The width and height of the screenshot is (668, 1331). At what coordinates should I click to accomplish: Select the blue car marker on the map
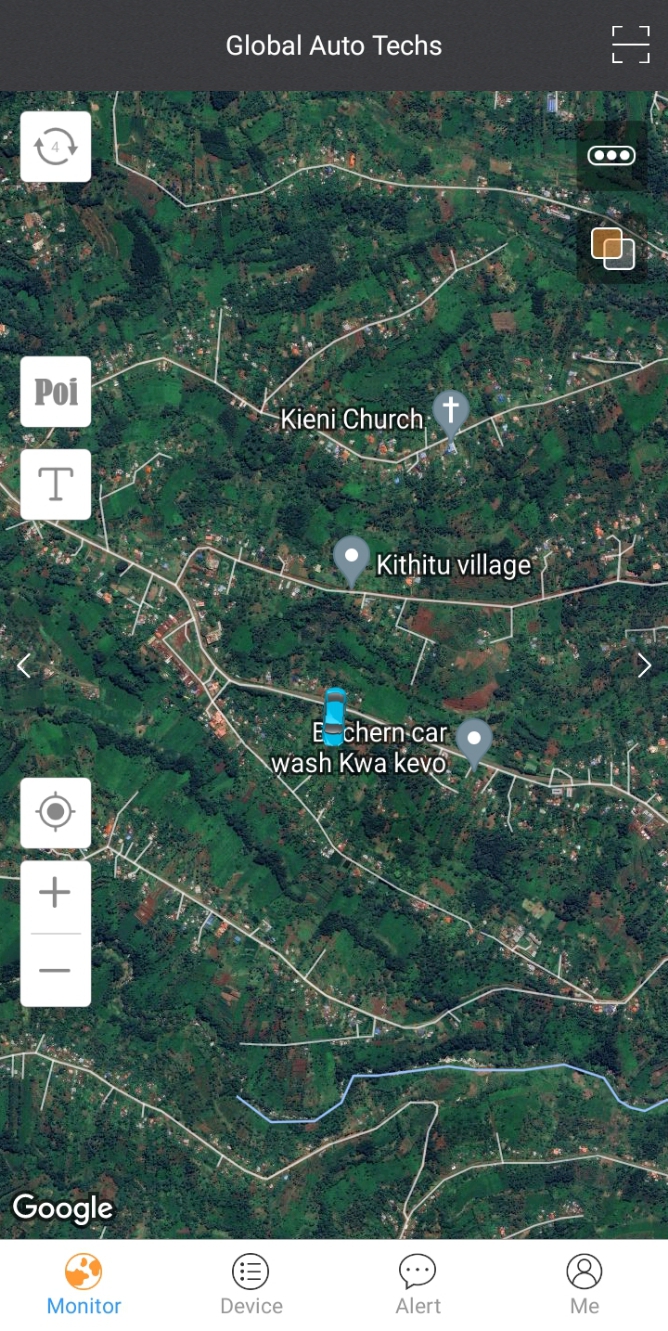pyautogui.click(x=333, y=716)
